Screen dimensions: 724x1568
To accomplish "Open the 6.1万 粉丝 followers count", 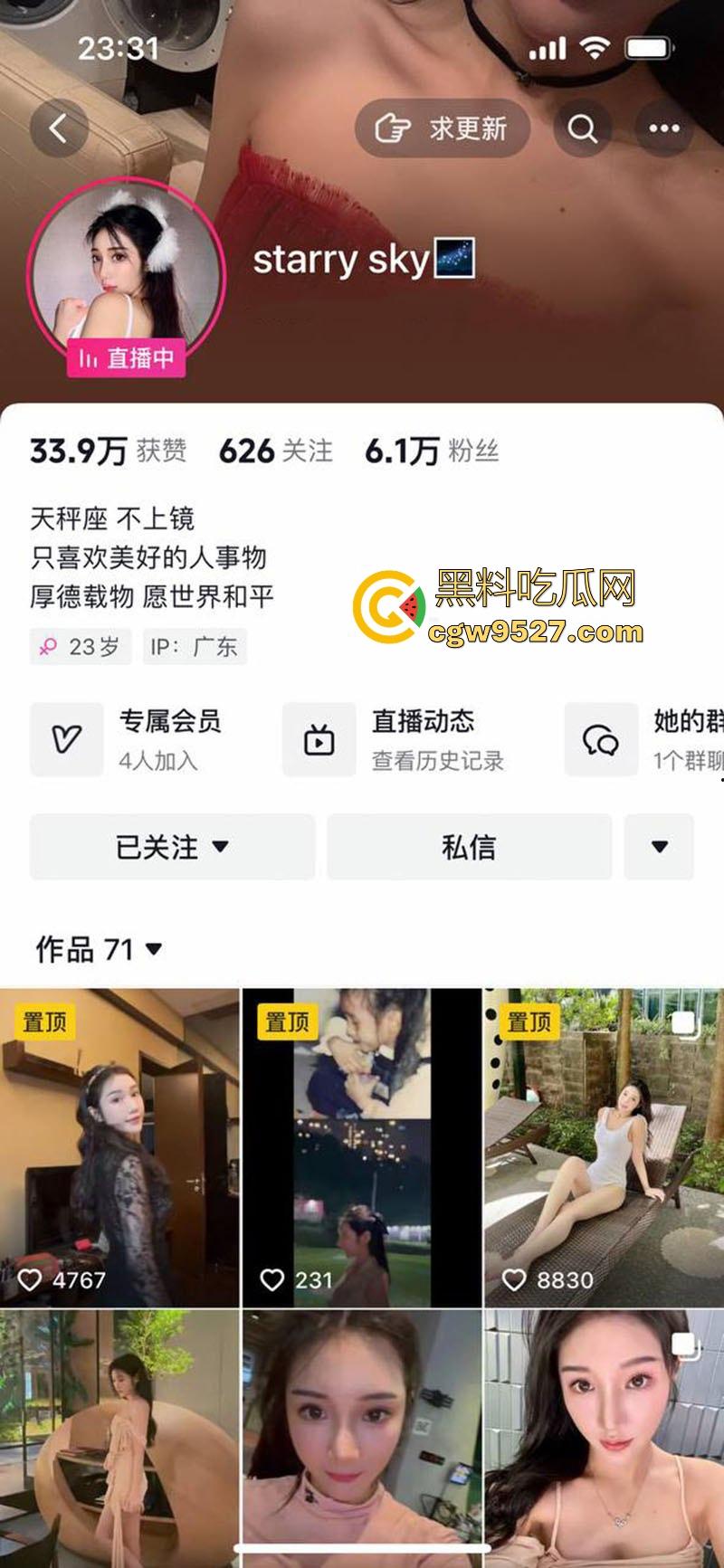I will (x=433, y=450).
